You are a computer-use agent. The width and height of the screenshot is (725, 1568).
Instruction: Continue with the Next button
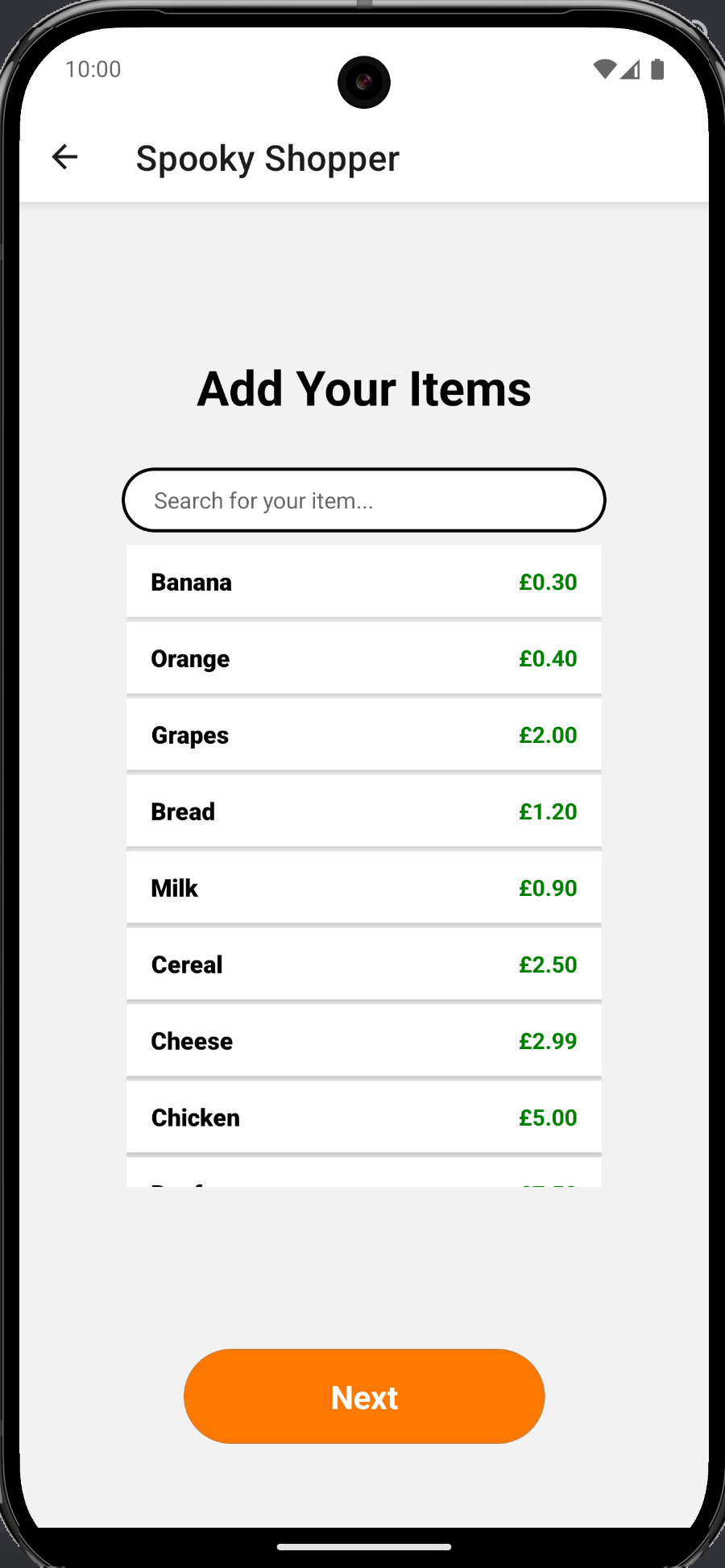click(x=364, y=1396)
